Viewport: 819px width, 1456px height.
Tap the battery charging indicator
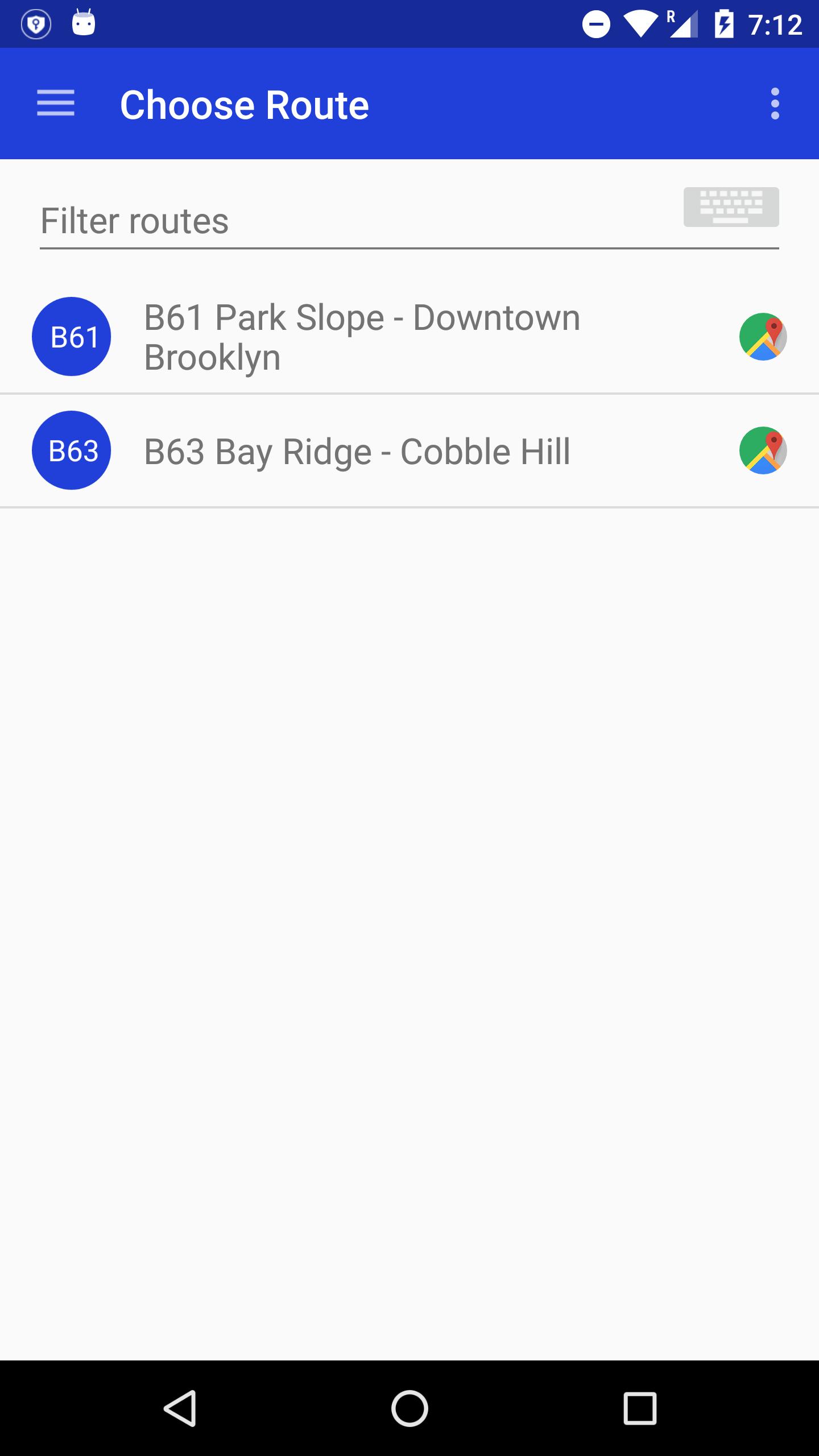[x=723, y=23]
